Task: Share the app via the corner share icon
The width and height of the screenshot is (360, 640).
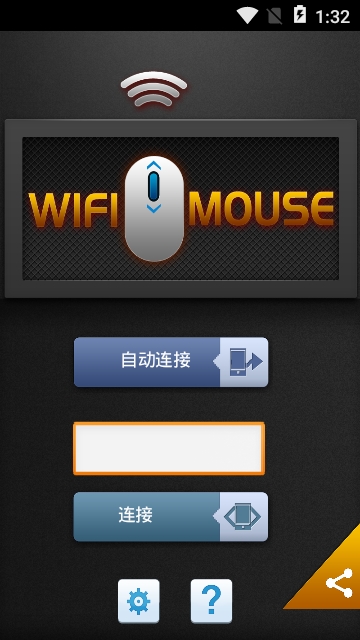Action: pos(339,583)
